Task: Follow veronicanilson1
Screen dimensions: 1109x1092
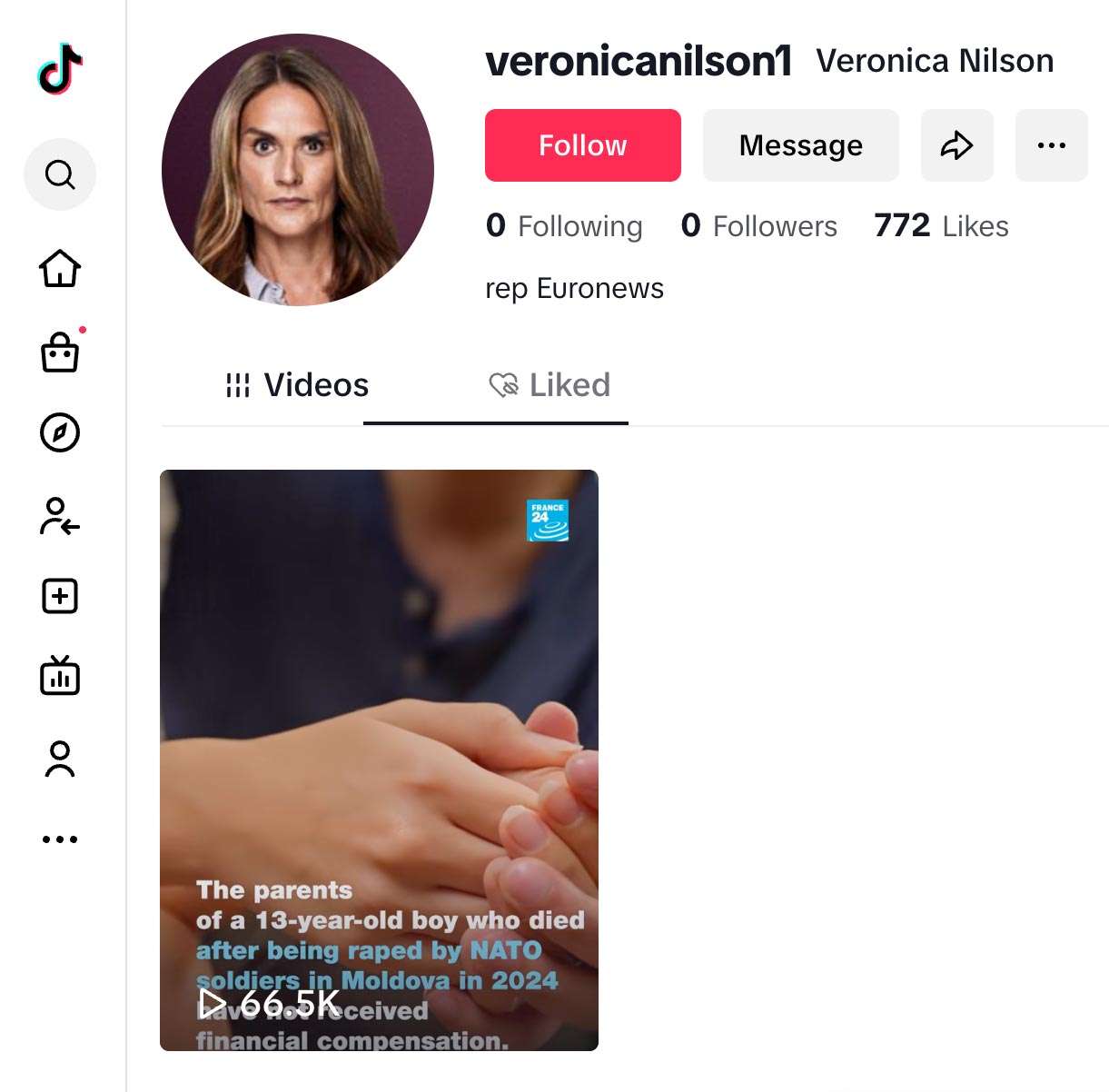Action: pyautogui.click(x=582, y=145)
